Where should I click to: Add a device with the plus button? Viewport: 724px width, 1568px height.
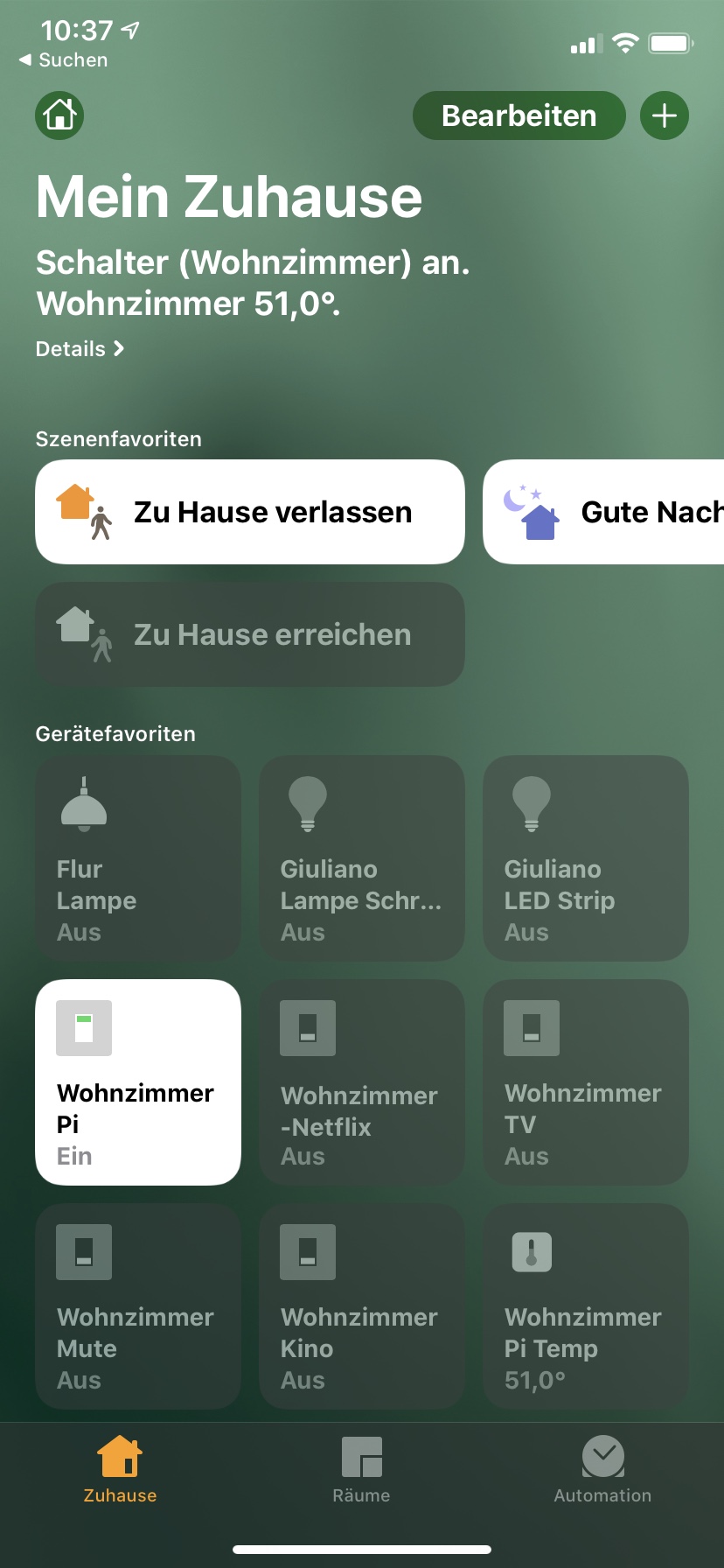click(x=665, y=115)
